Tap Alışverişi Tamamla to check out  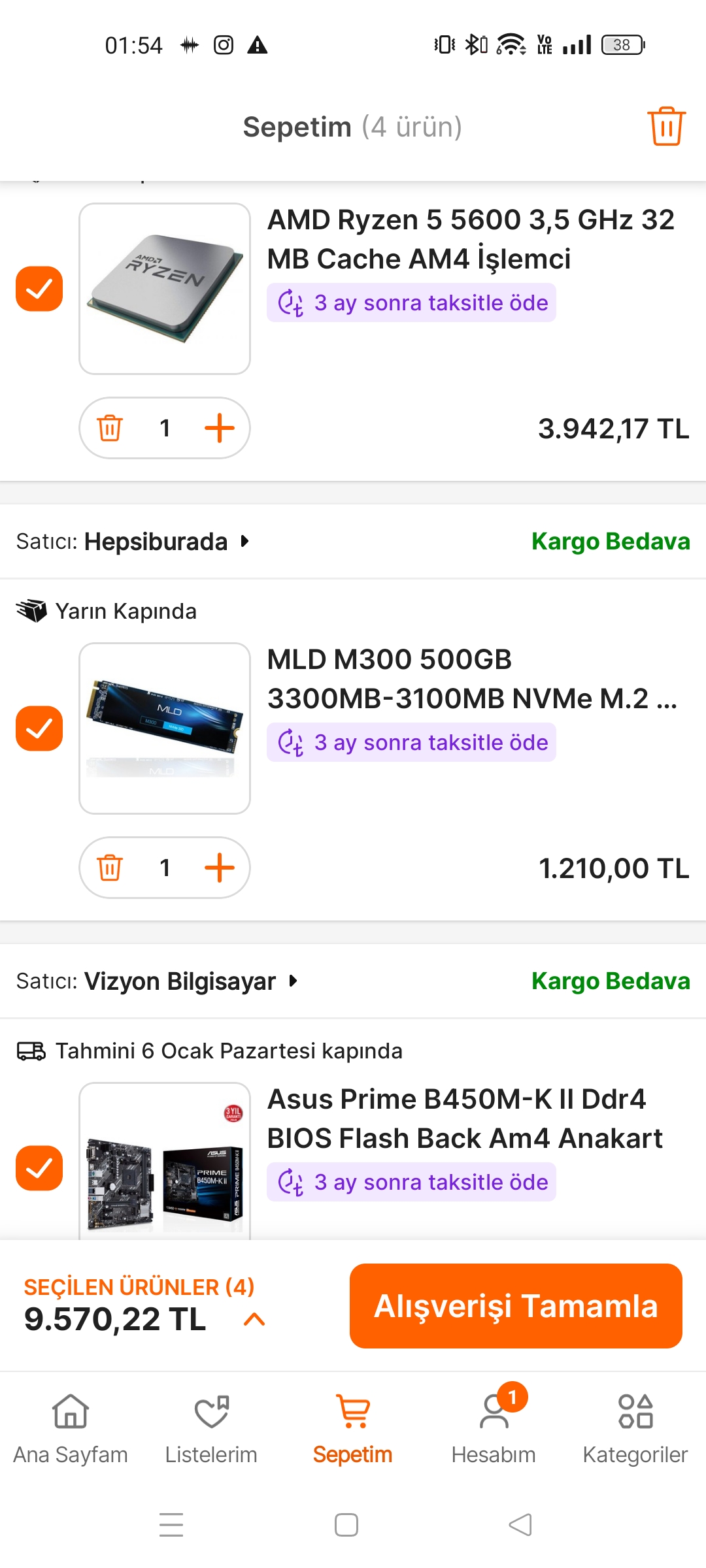pos(516,1306)
